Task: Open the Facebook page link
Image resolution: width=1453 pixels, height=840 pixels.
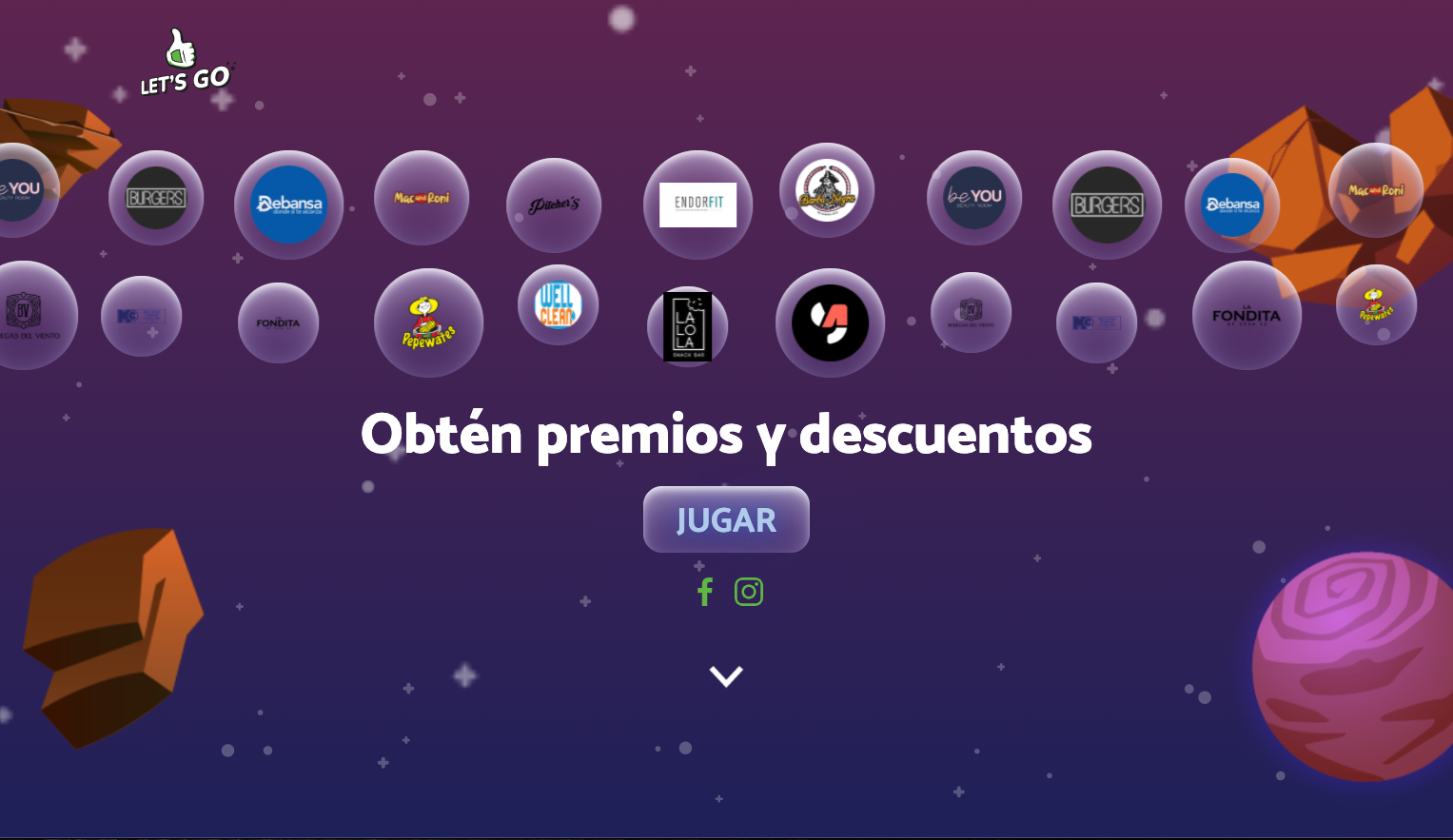Action: (705, 592)
